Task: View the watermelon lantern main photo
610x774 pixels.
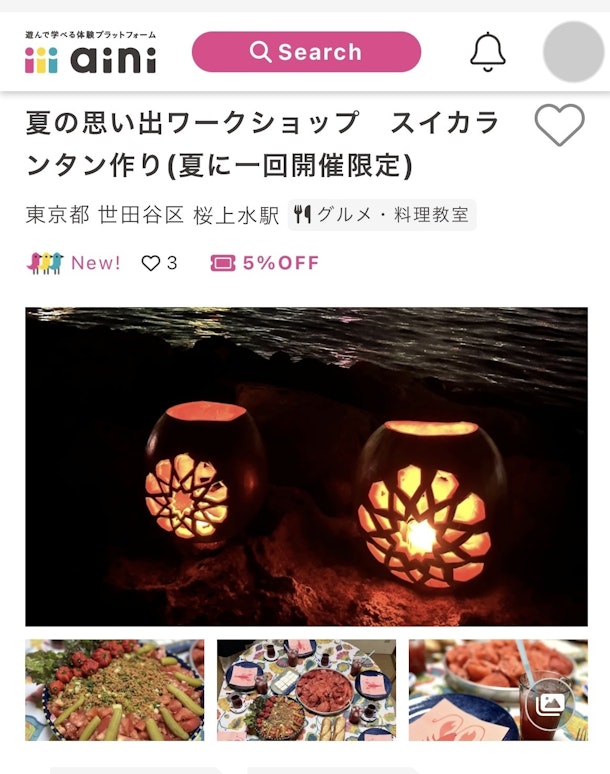Action: [306, 466]
